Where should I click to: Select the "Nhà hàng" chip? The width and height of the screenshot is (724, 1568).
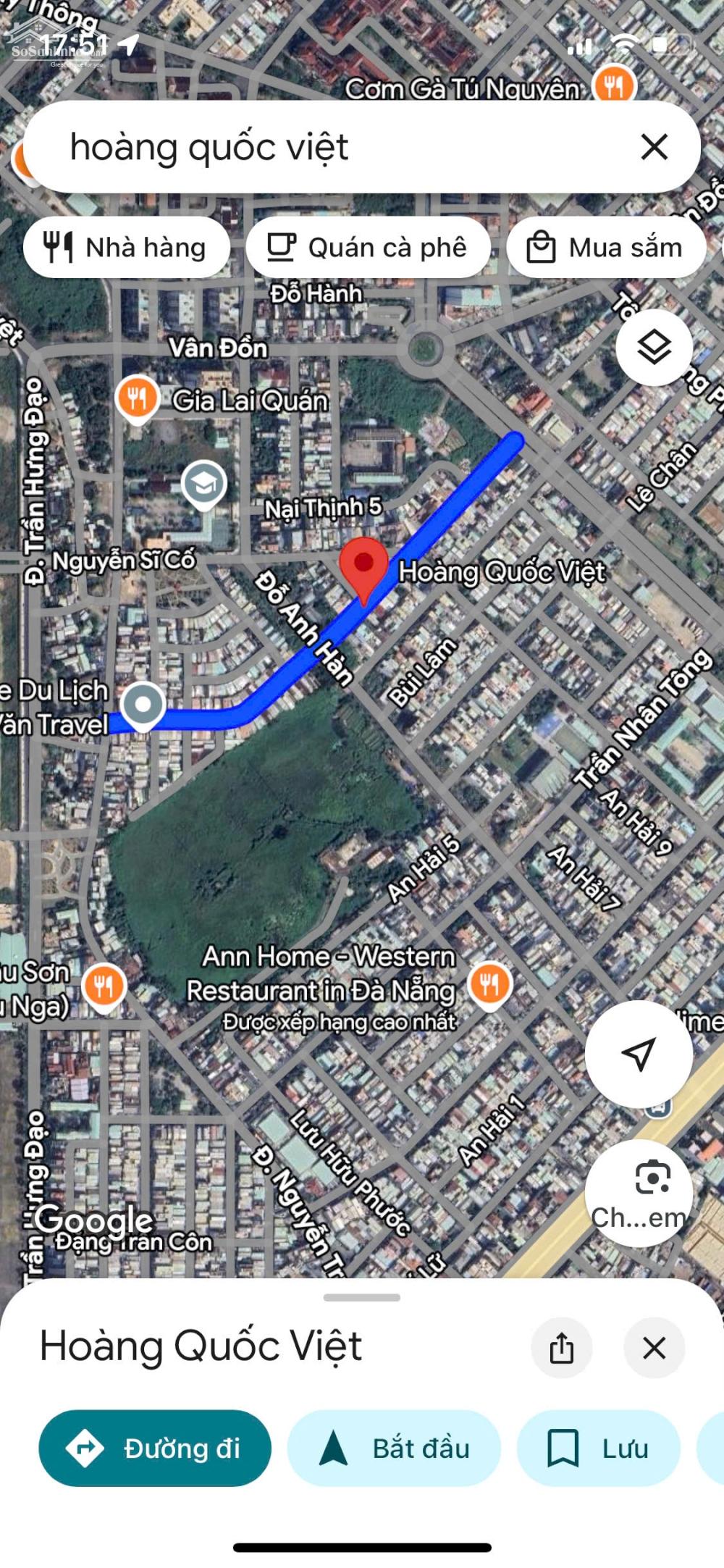[x=127, y=248]
